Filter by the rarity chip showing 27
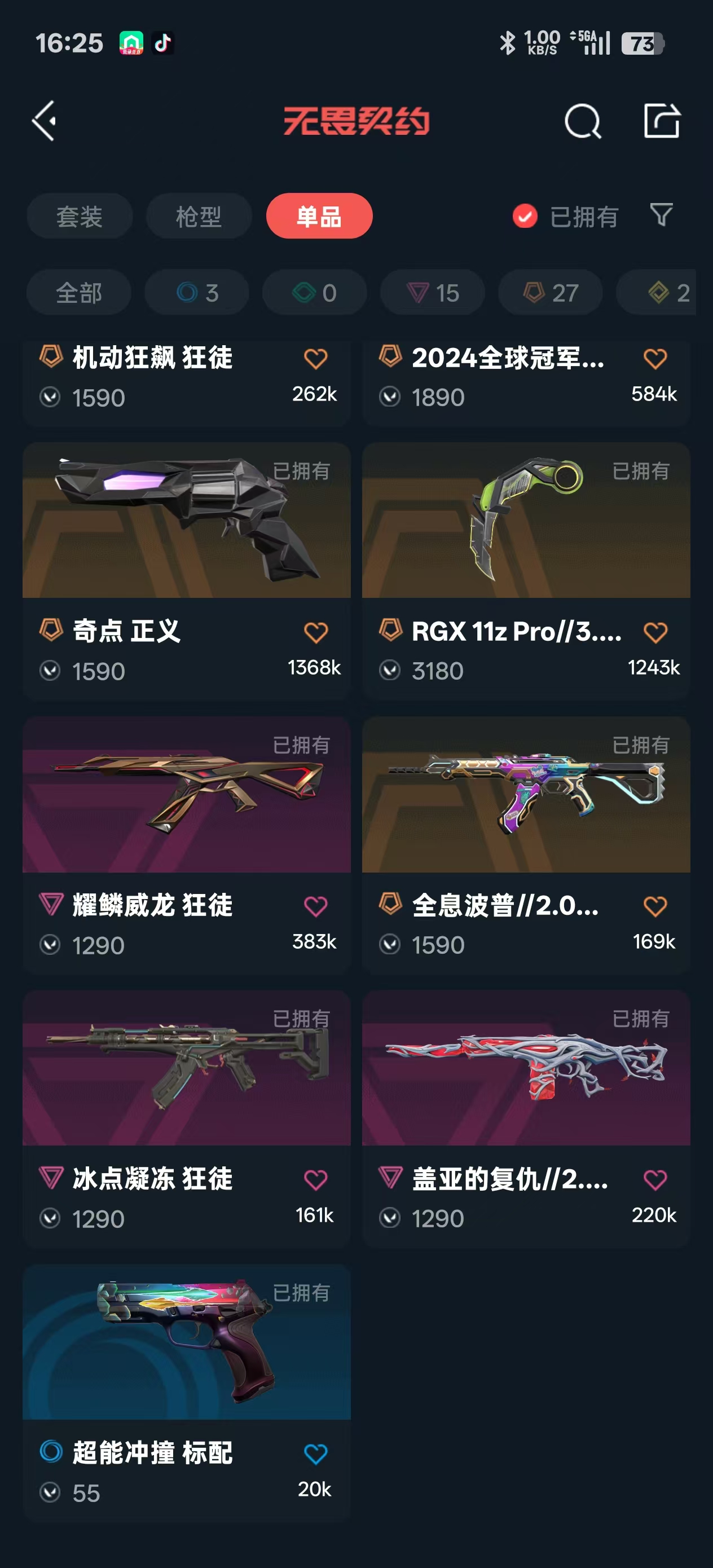 click(x=551, y=293)
